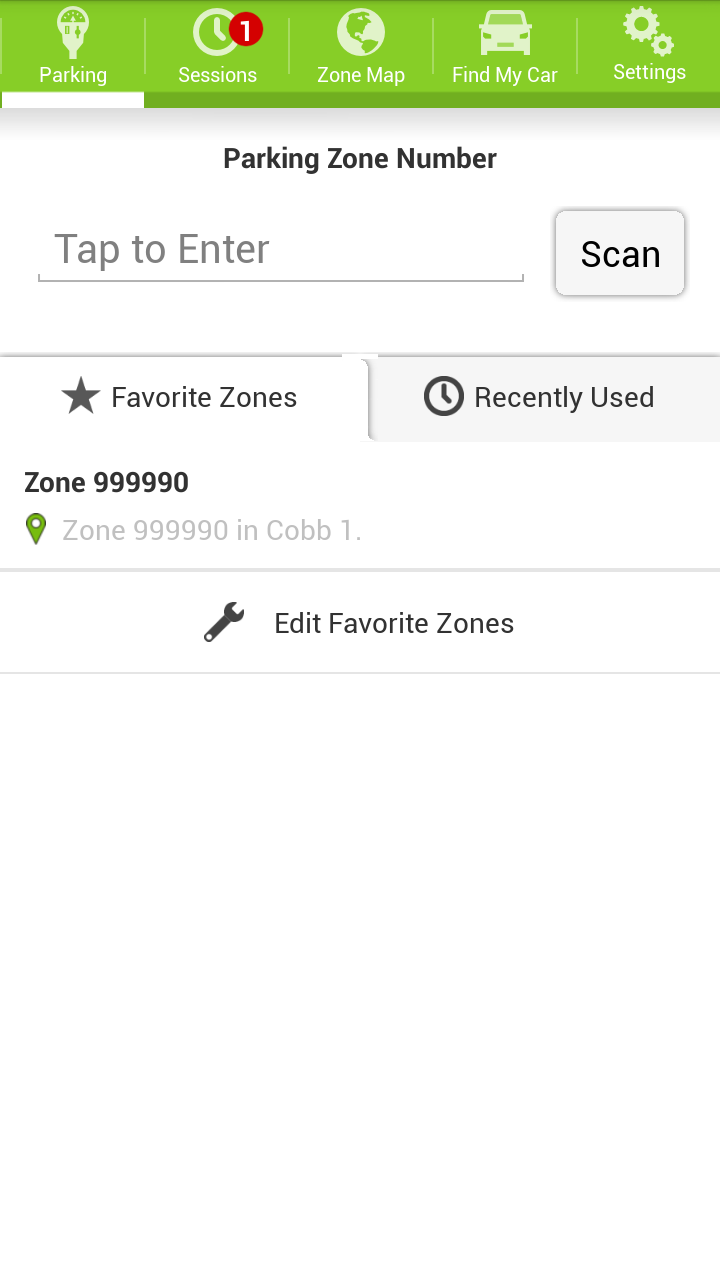Click the Sessions label in top bar
Image resolution: width=720 pixels, height=1280 pixels.
coord(216,73)
